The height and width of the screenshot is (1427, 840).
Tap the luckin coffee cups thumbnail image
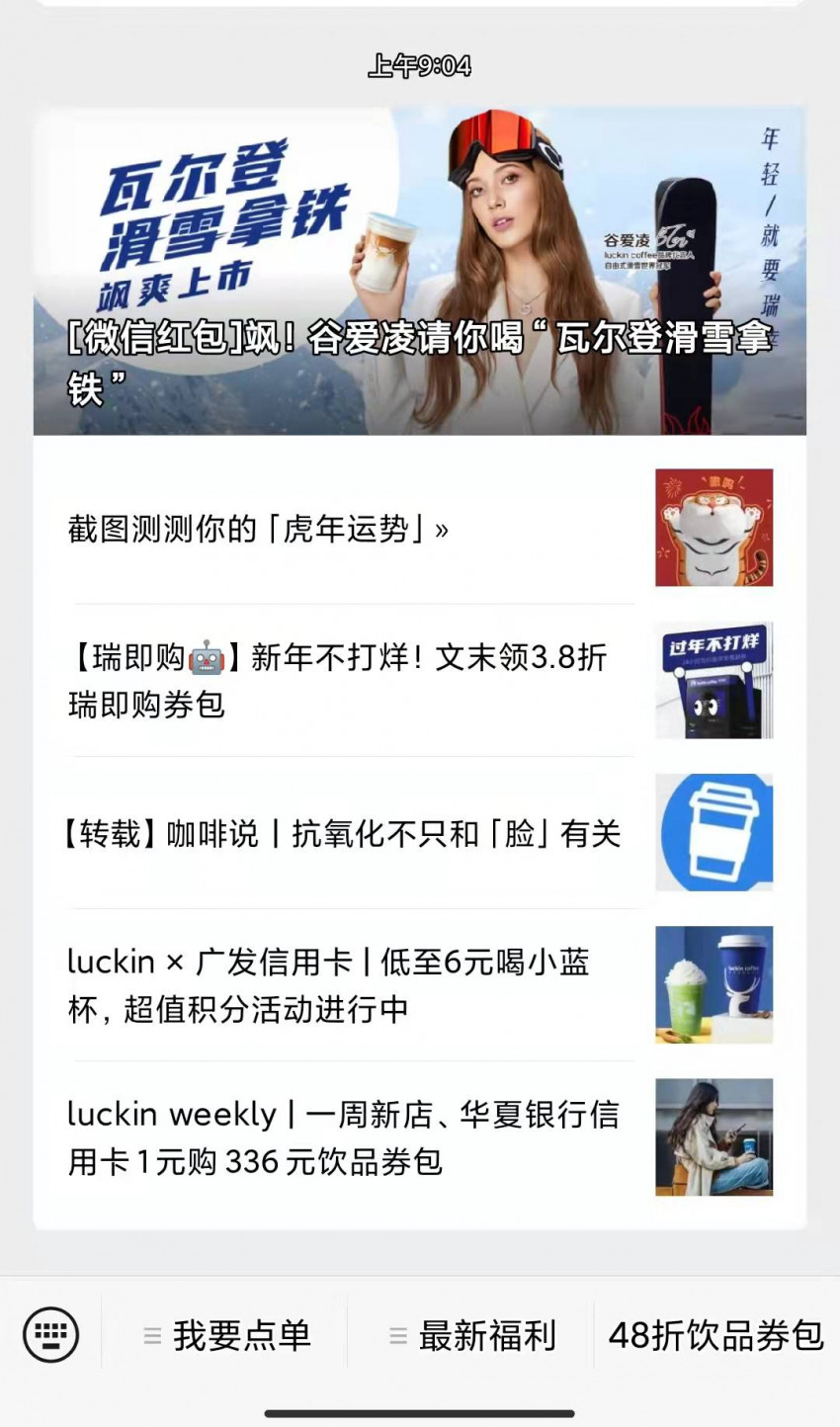714,984
